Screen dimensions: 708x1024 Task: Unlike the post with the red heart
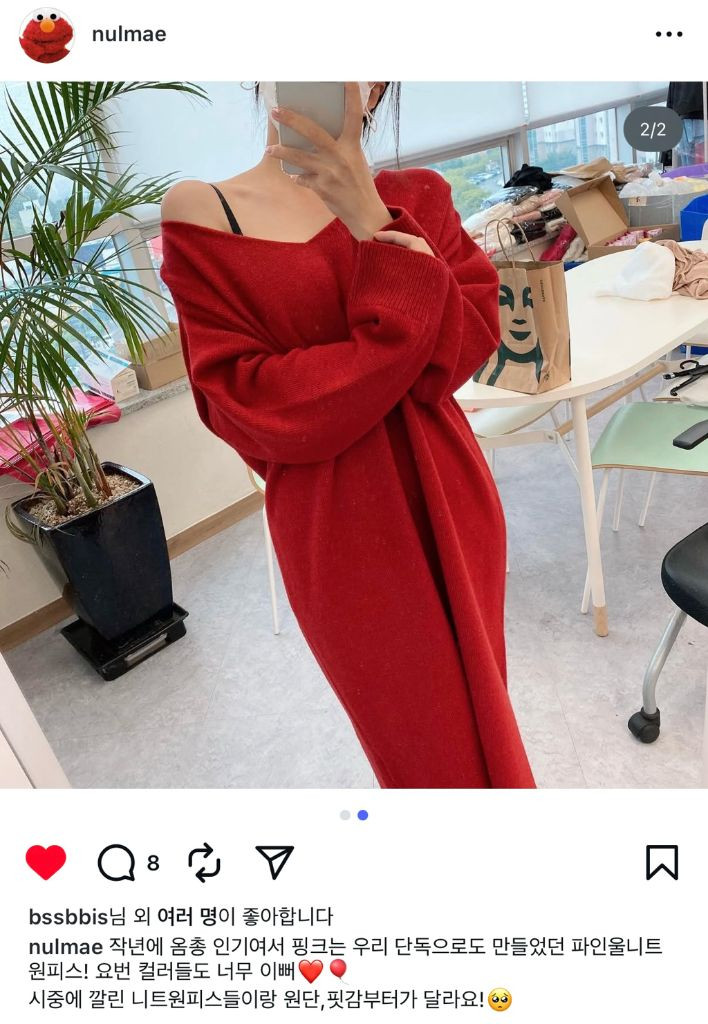pos(46,862)
